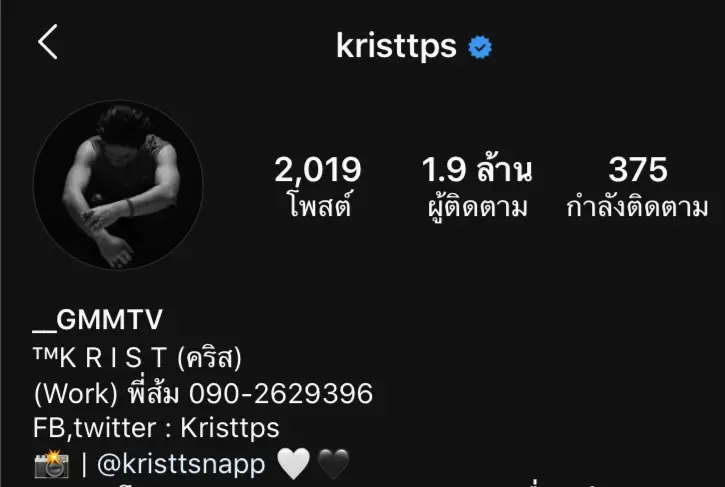
Task: Open the 1.9 million followers list
Action: point(475,187)
